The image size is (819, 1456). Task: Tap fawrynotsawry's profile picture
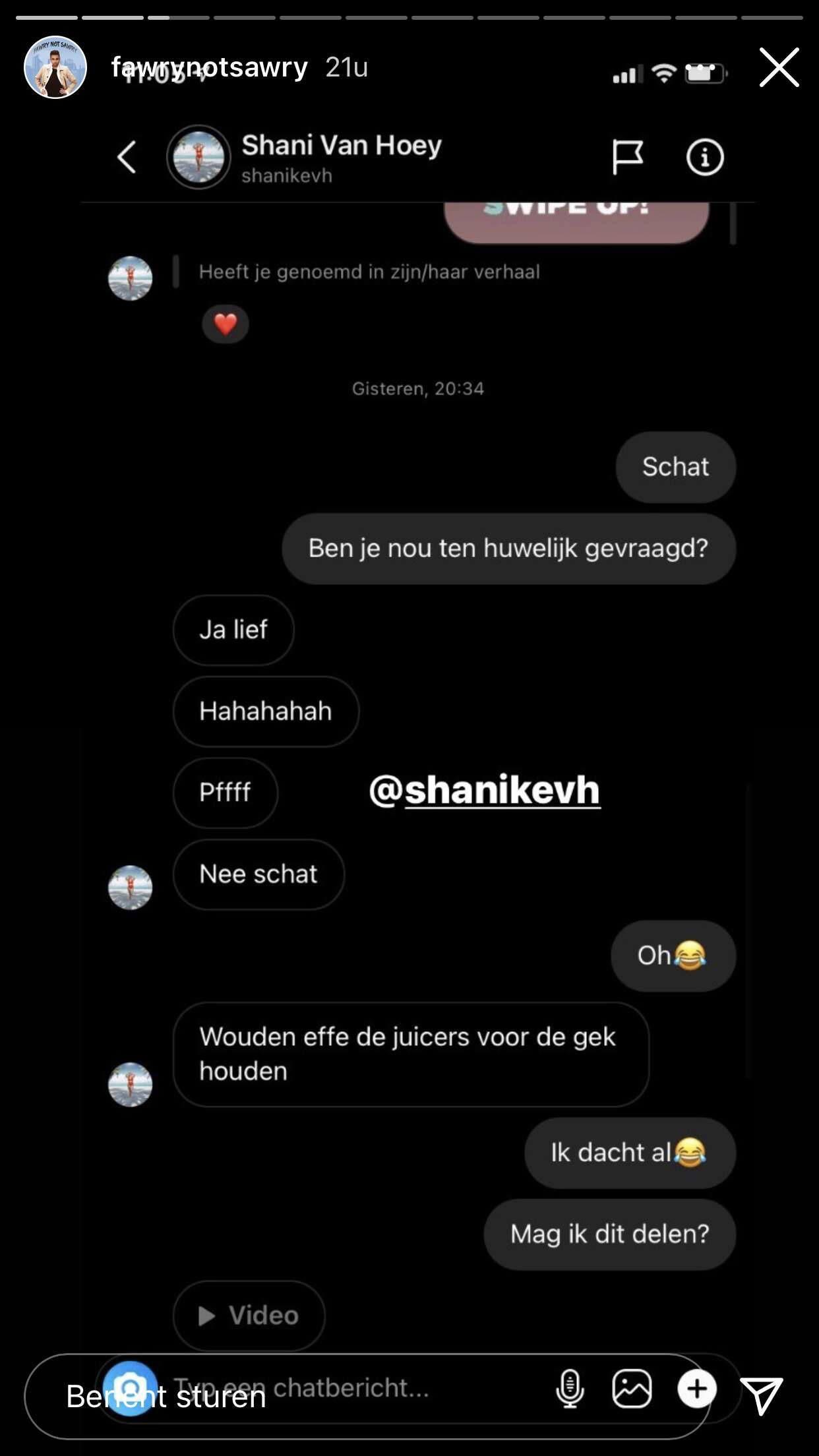tap(55, 67)
